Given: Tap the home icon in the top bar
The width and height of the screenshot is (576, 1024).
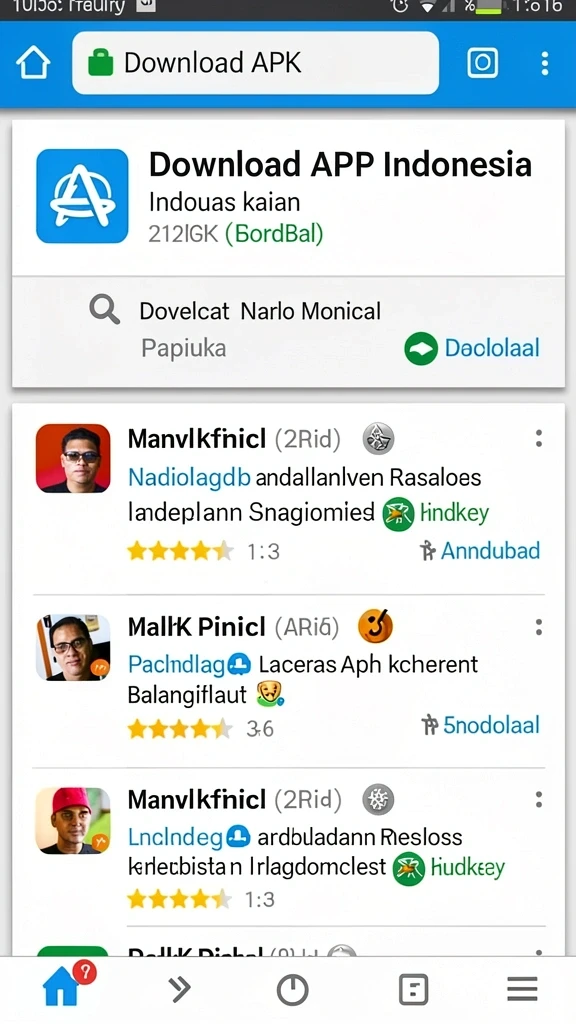Looking at the screenshot, I should click(x=33, y=63).
